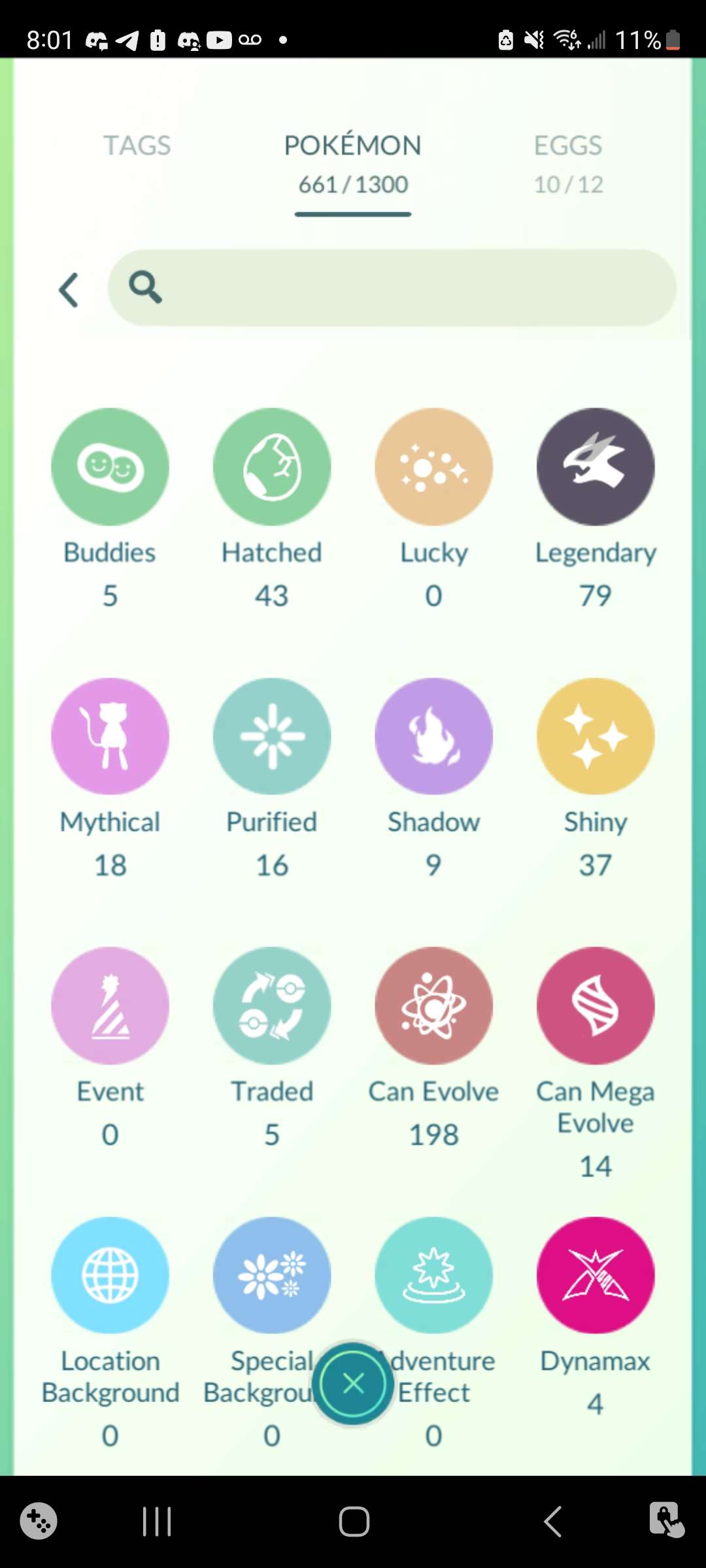Select the Shadow flame filter icon
This screenshot has height=1568, width=706.
[x=433, y=735]
